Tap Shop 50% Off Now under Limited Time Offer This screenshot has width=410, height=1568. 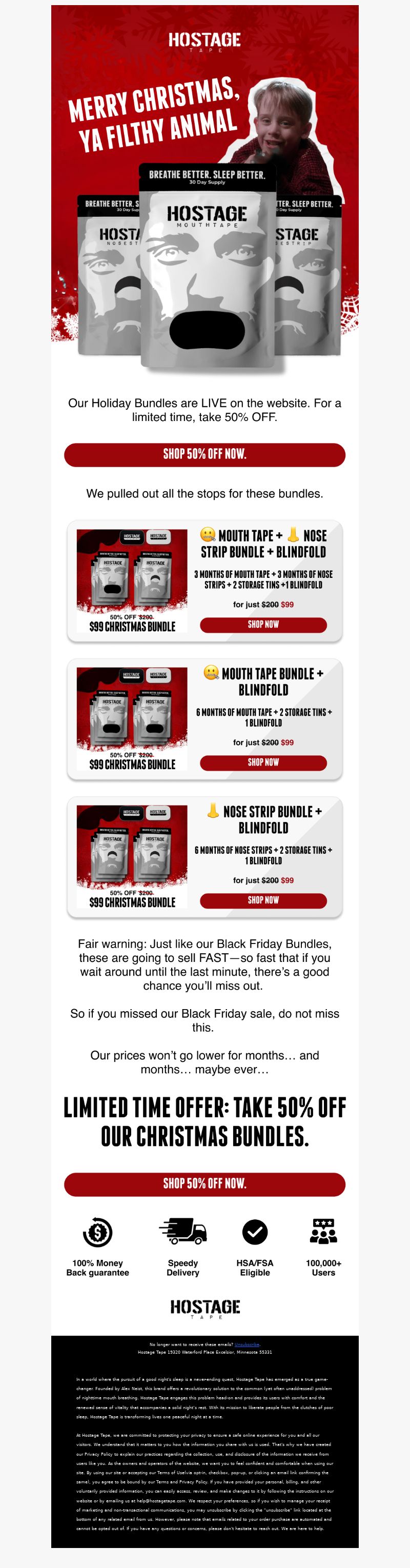pyautogui.click(x=204, y=1184)
